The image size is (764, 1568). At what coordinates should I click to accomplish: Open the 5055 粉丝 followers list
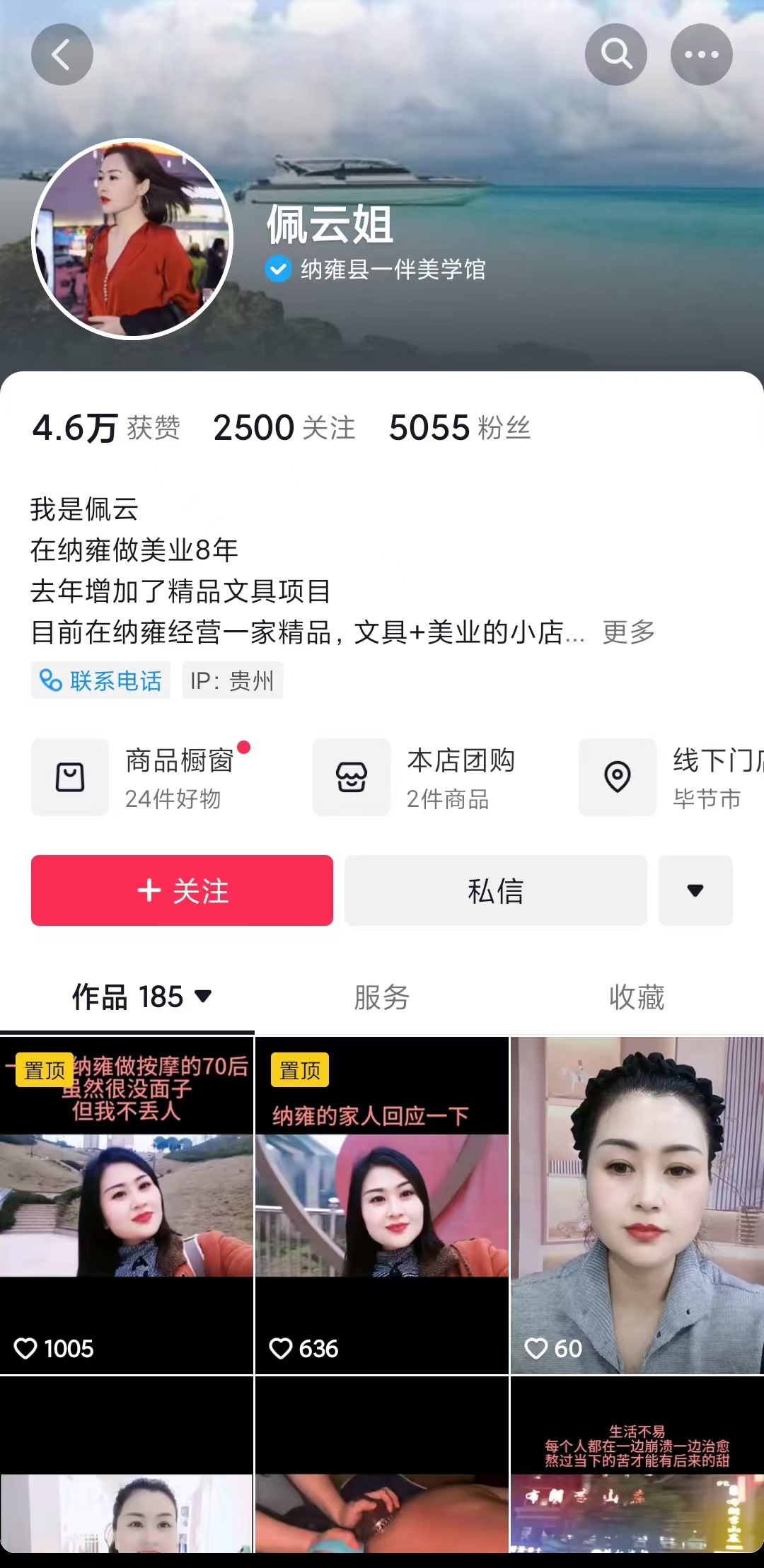click(x=459, y=428)
